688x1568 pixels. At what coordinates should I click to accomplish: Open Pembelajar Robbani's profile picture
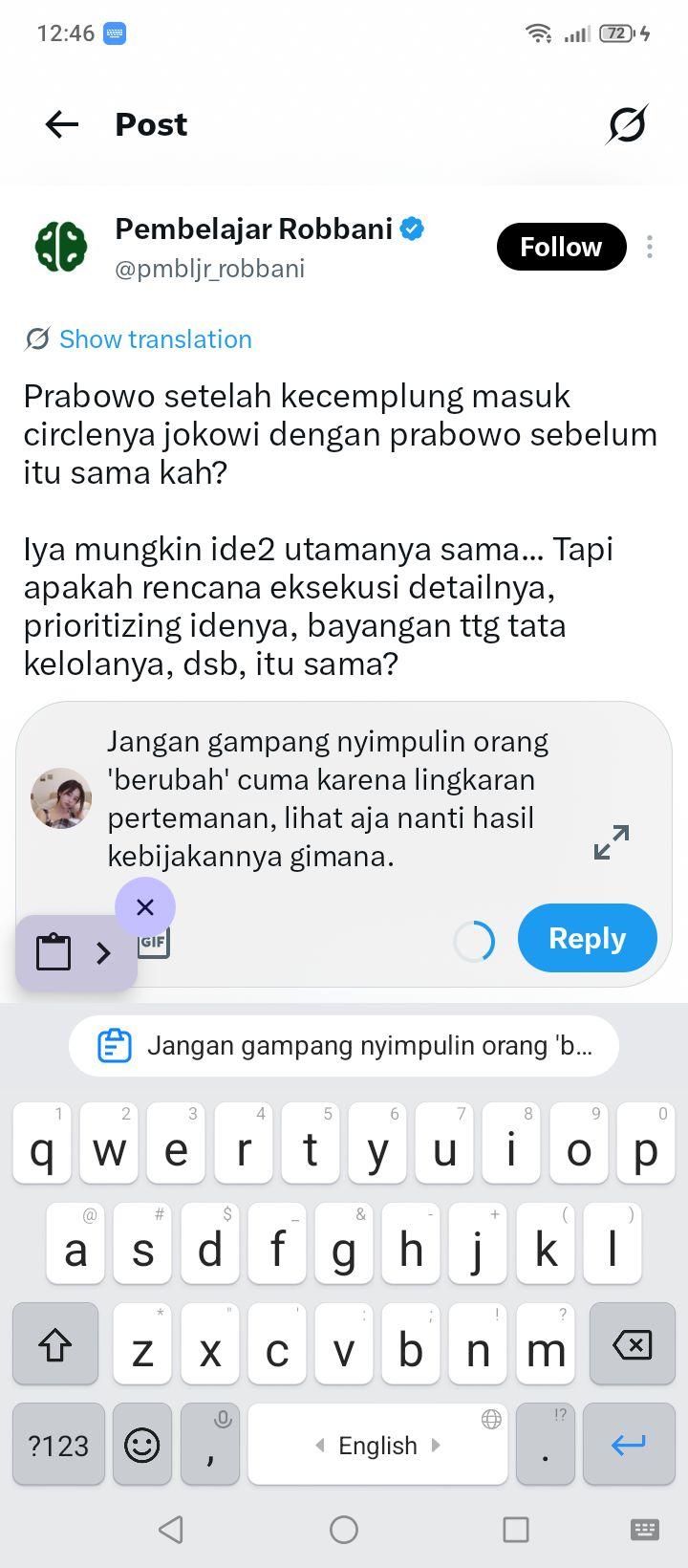point(61,247)
